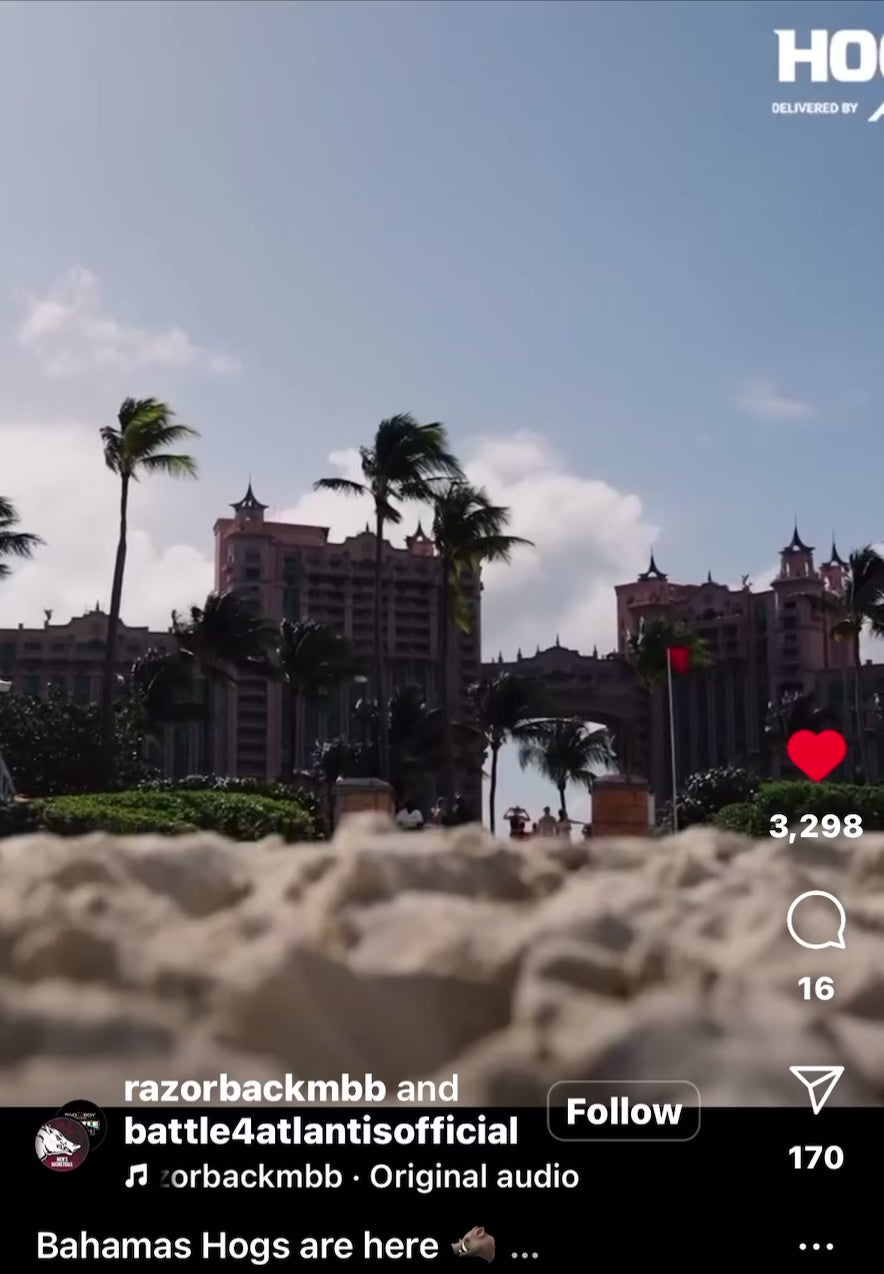884x1274 pixels.
Task: Open the battle4atlantisofficial username link
Action: pos(320,1131)
